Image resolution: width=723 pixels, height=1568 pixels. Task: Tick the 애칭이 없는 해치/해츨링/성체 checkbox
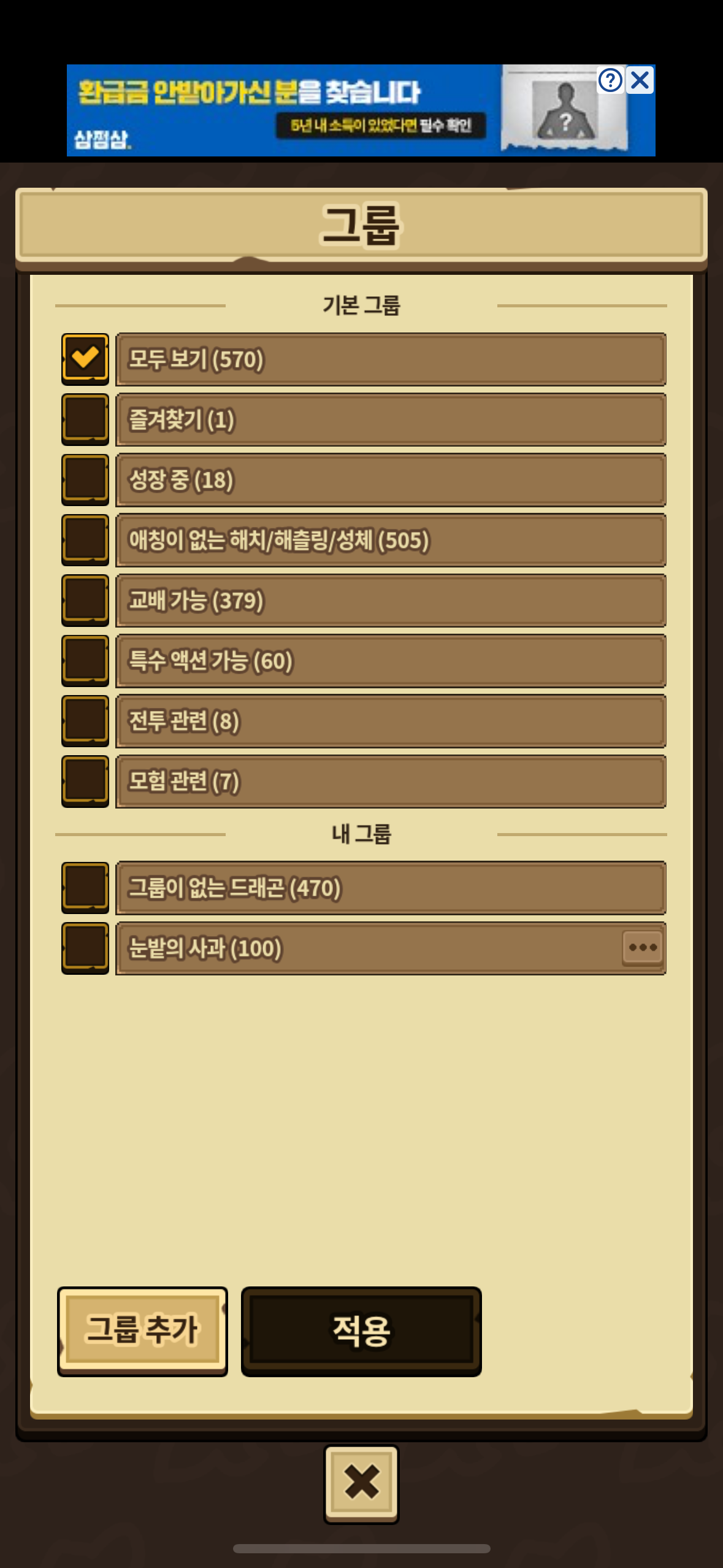(x=85, y=540)
